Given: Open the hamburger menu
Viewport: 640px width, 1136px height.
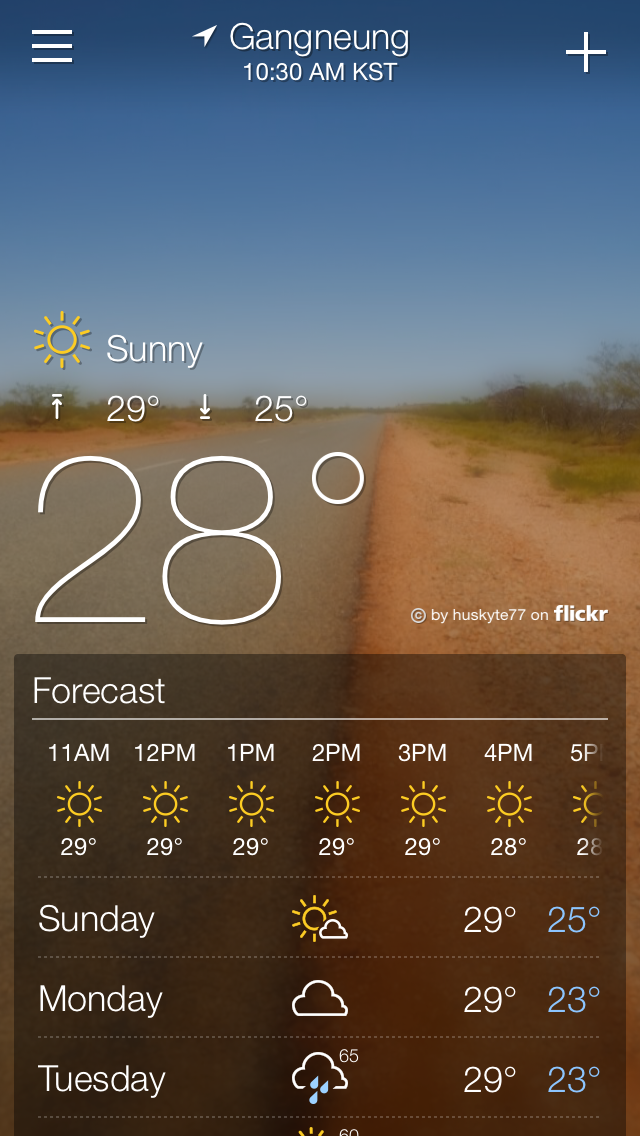Looking at the screenshot, I should (52, 46).
